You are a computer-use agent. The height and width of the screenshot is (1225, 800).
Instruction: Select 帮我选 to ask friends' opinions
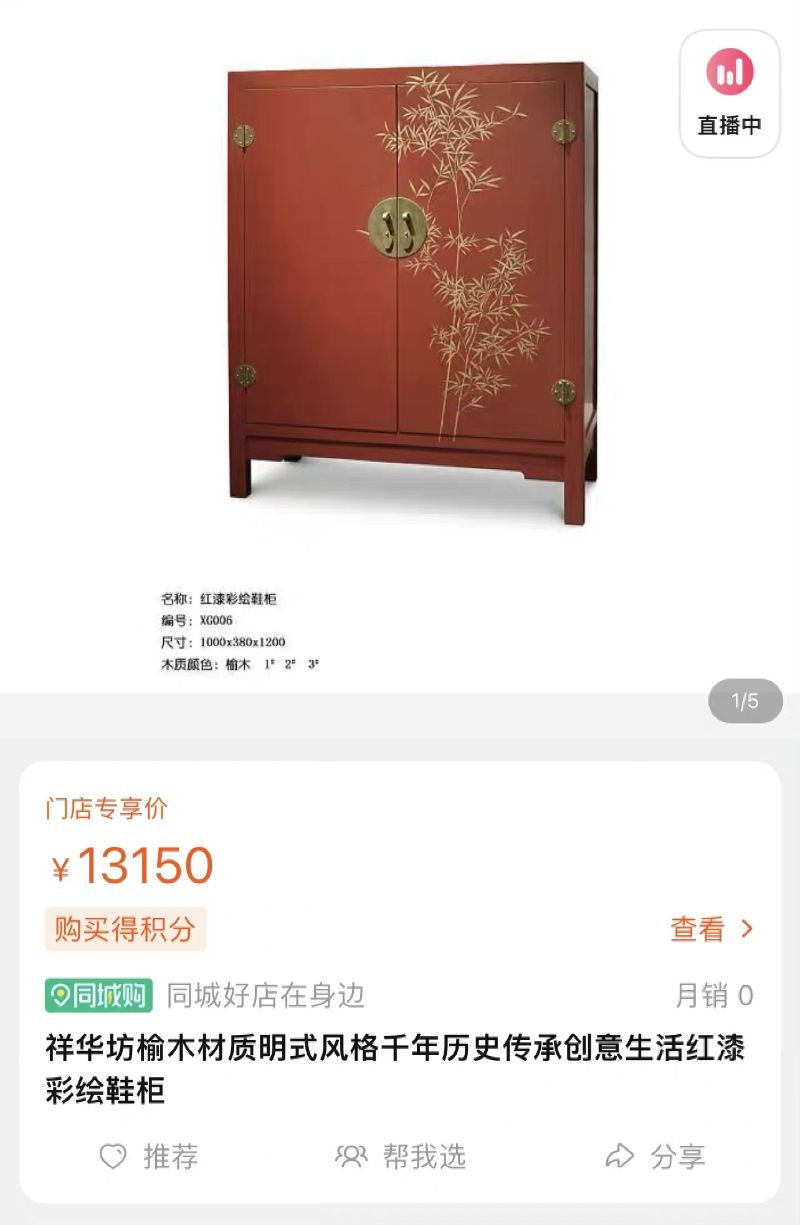[x=401, y=1157]
